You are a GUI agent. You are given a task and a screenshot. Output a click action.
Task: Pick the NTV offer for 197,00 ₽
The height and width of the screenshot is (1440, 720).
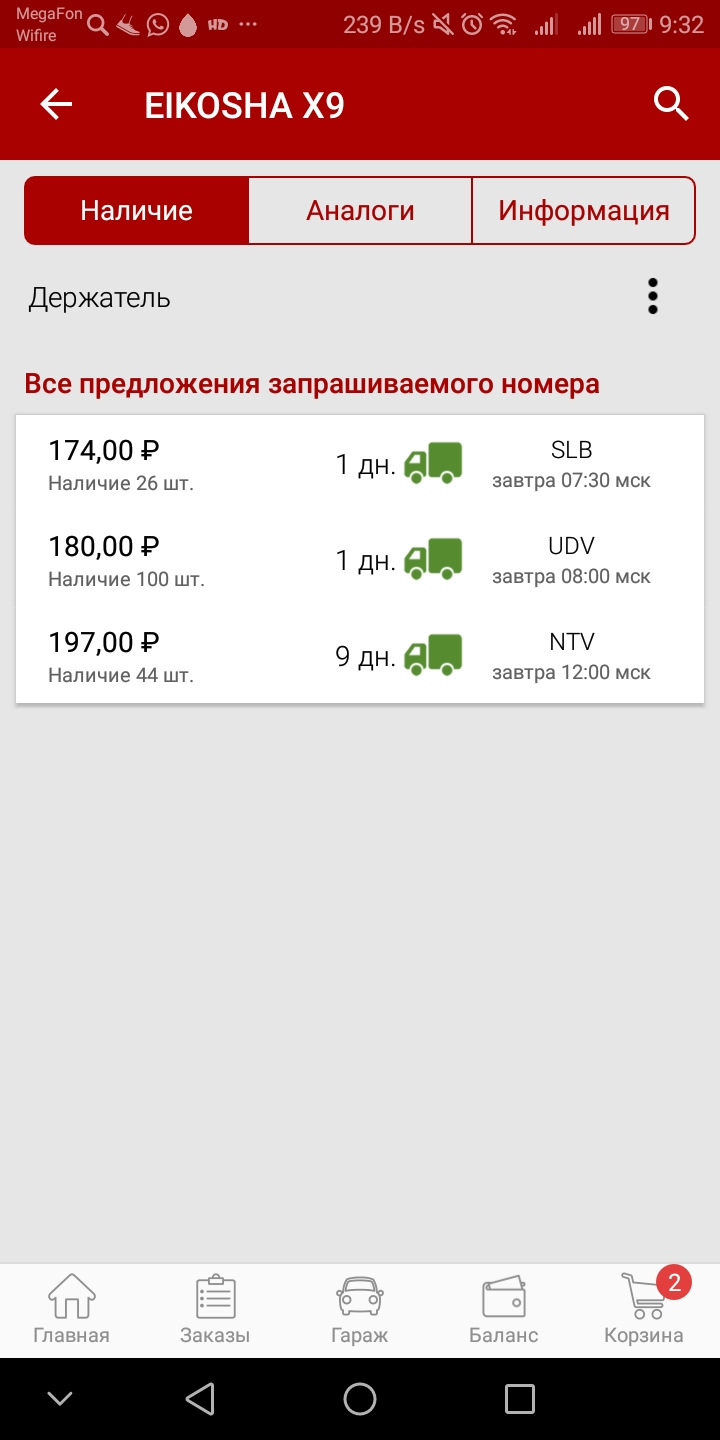[360, 657]
